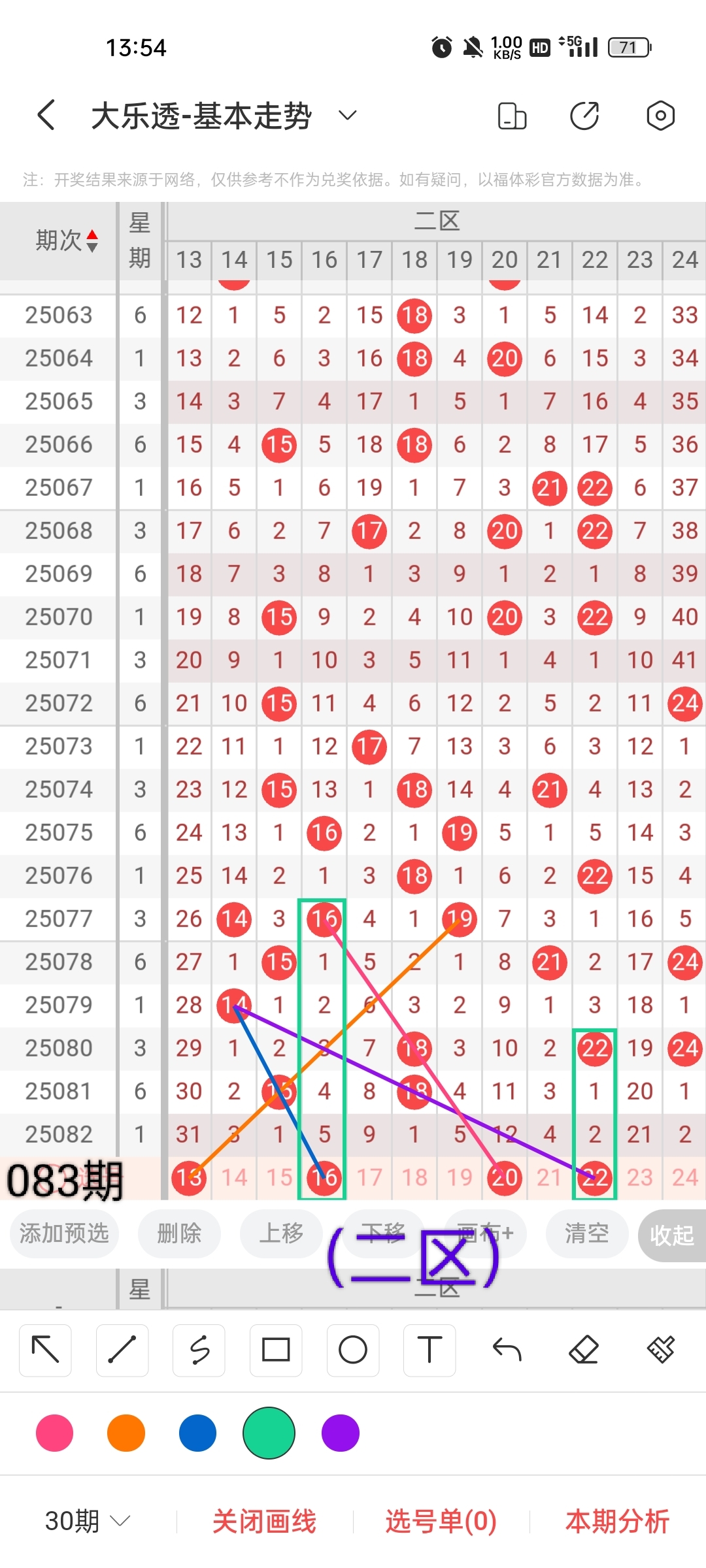Screen dimensions: 706x1568
Task: Pick the pink color swatch
Action: click(x=55, y=1433)
